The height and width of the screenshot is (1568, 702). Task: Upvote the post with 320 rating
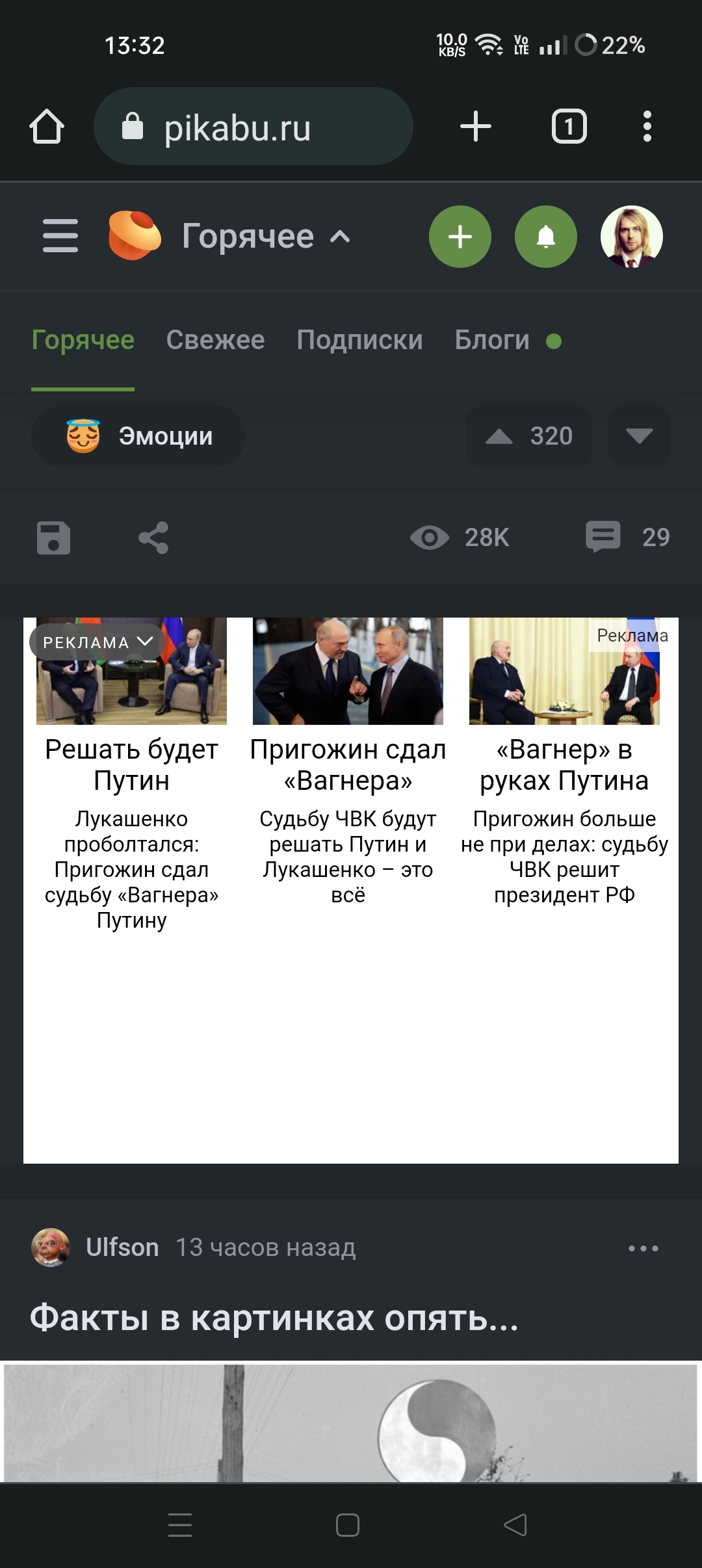point(499,436)
